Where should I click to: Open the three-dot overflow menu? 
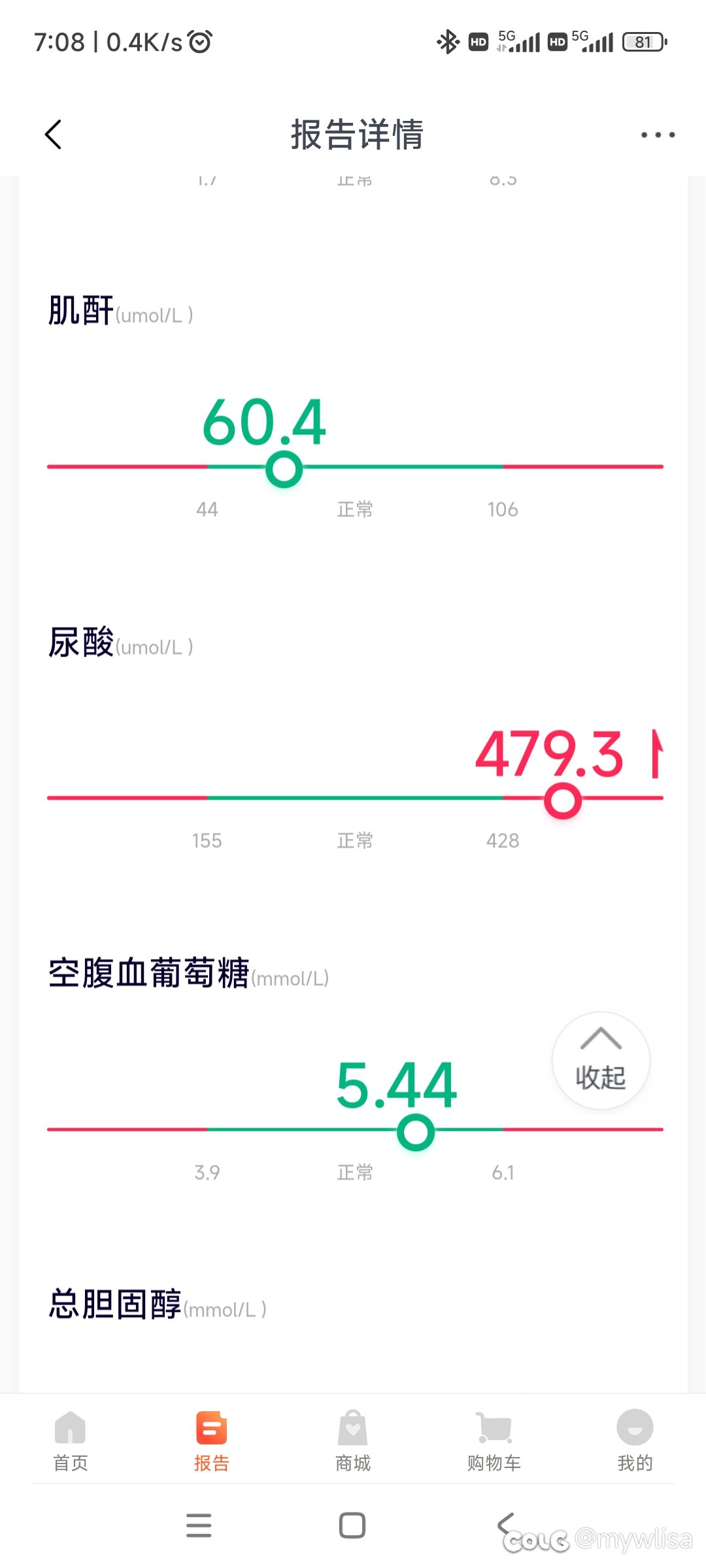658,135
